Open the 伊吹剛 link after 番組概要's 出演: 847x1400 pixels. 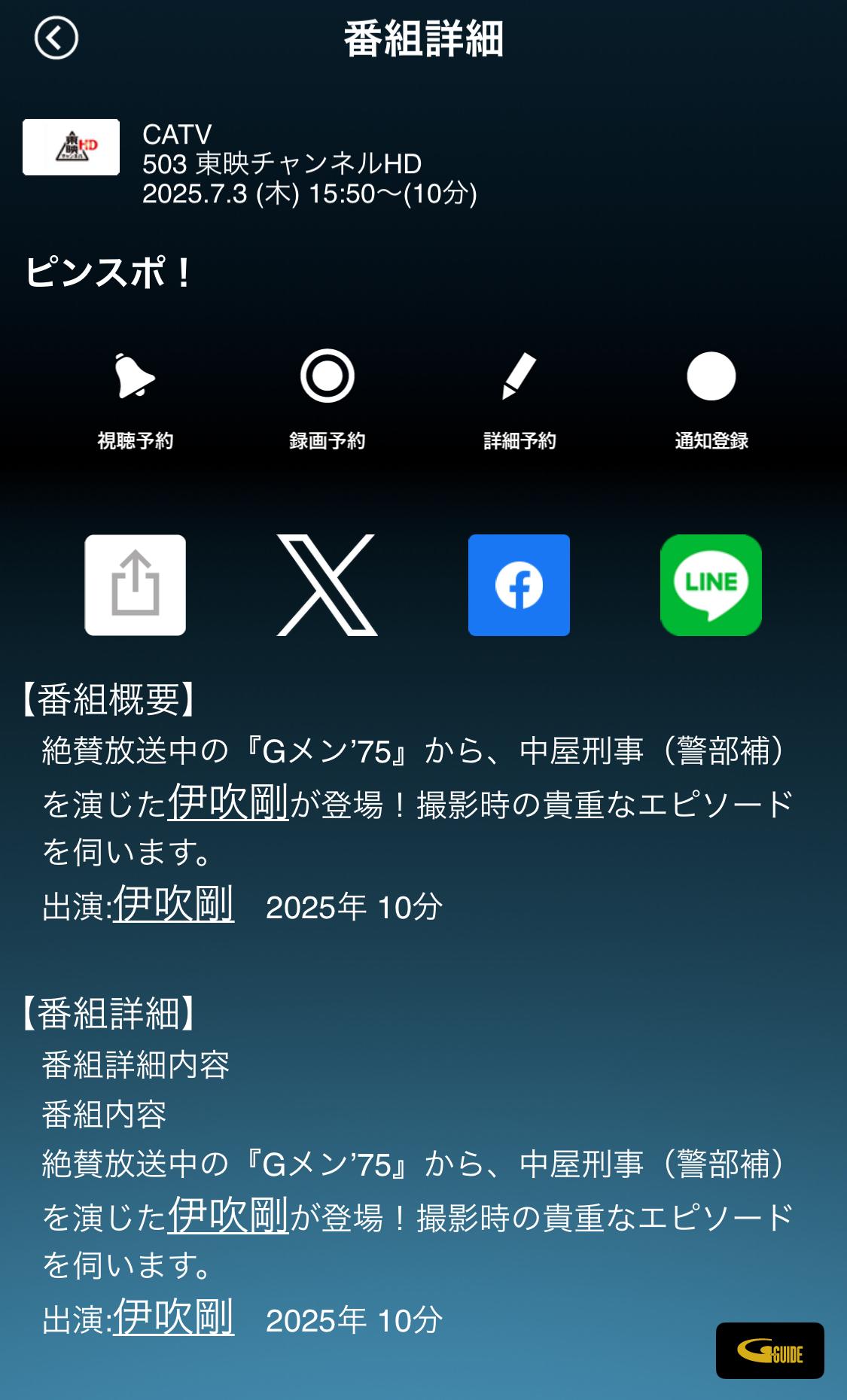coord(173,904)
